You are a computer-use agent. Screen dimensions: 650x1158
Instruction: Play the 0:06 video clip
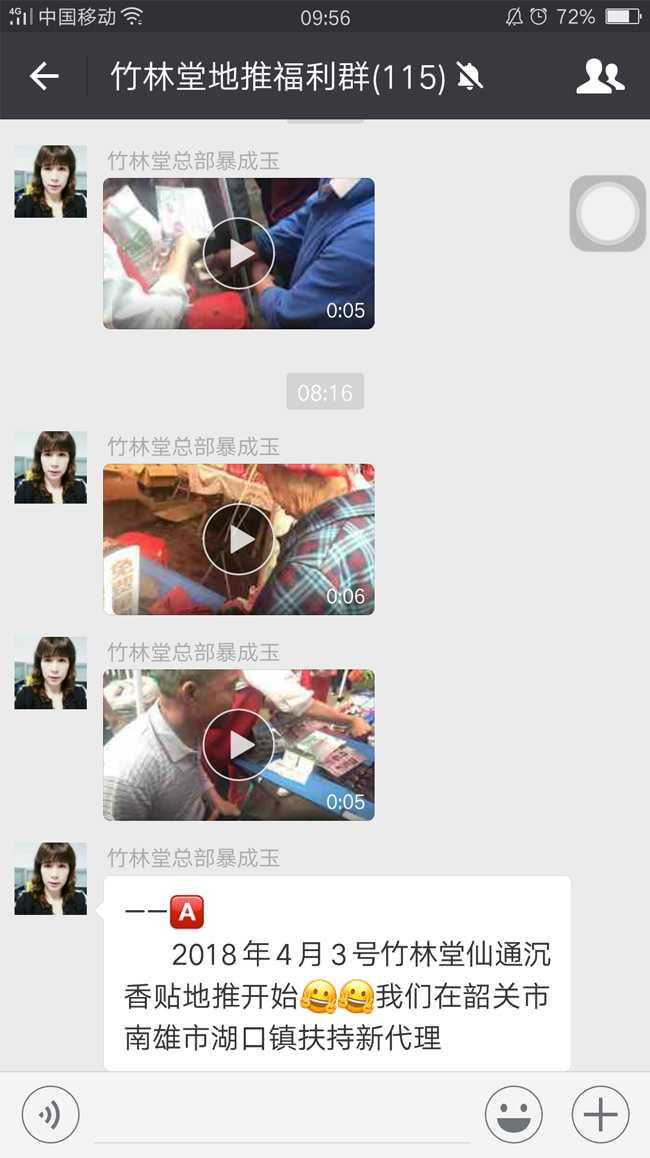tap(238, 539)
